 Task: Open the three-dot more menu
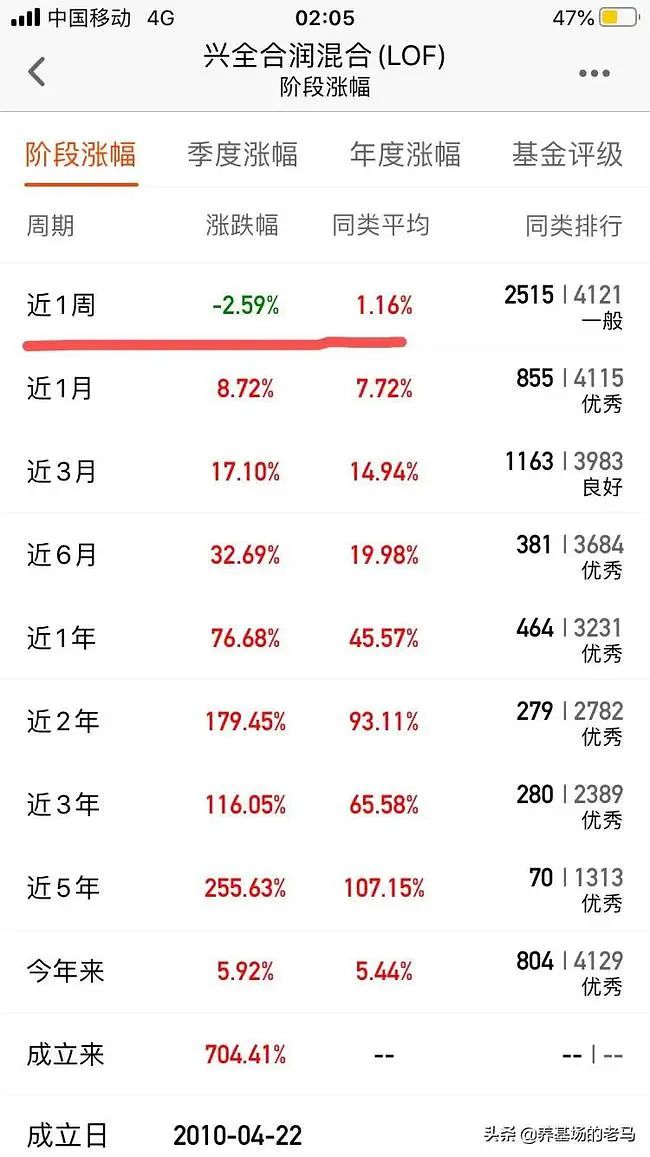coord(594,73)
